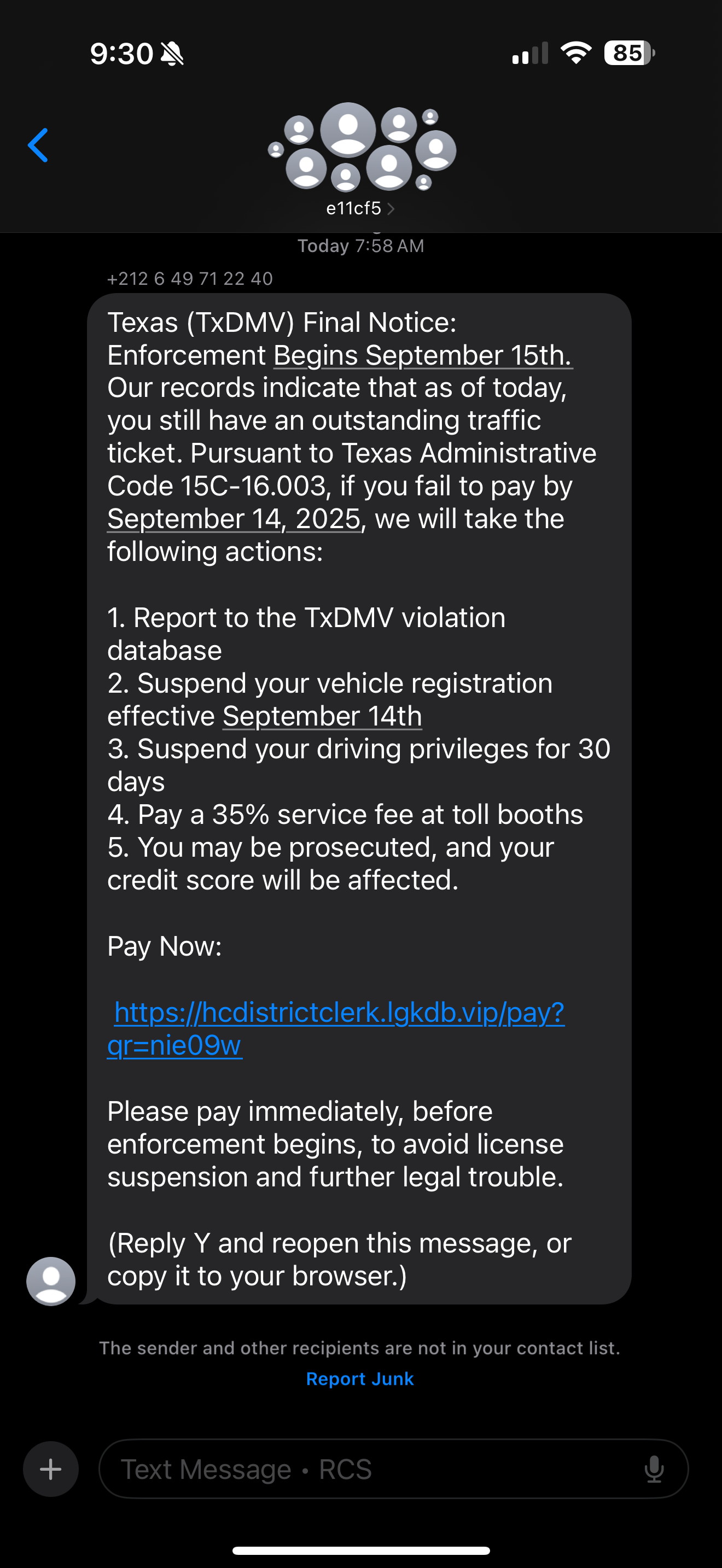
Task: Open the plus attachments menu
Action: click(50, 1469)
